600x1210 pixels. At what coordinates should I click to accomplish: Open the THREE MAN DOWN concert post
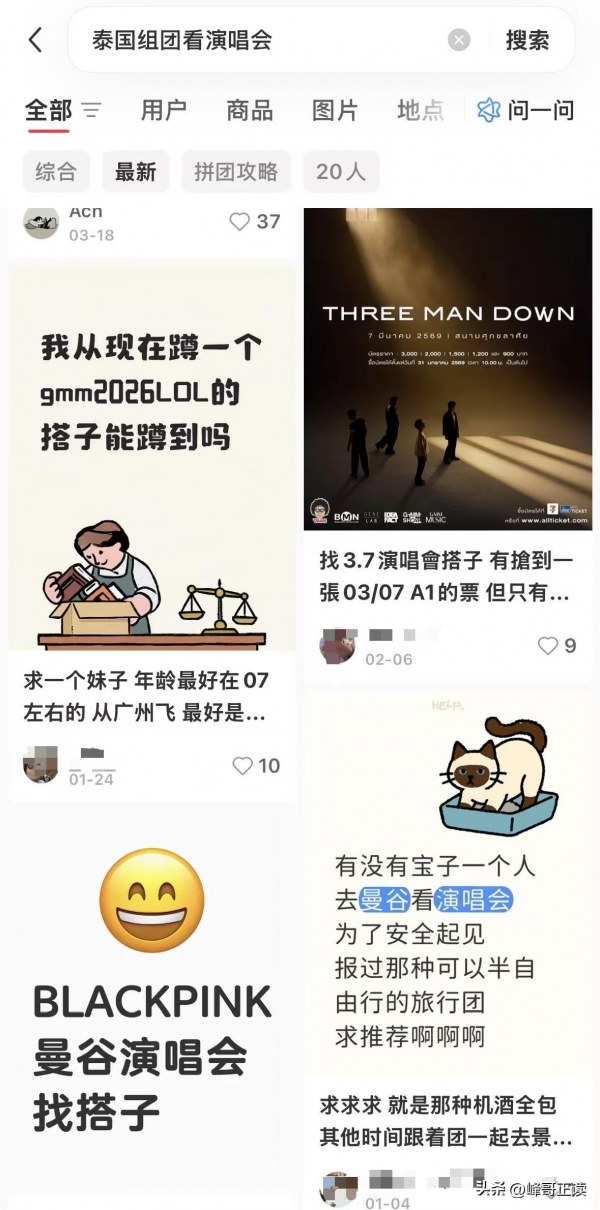pos(448,370)
